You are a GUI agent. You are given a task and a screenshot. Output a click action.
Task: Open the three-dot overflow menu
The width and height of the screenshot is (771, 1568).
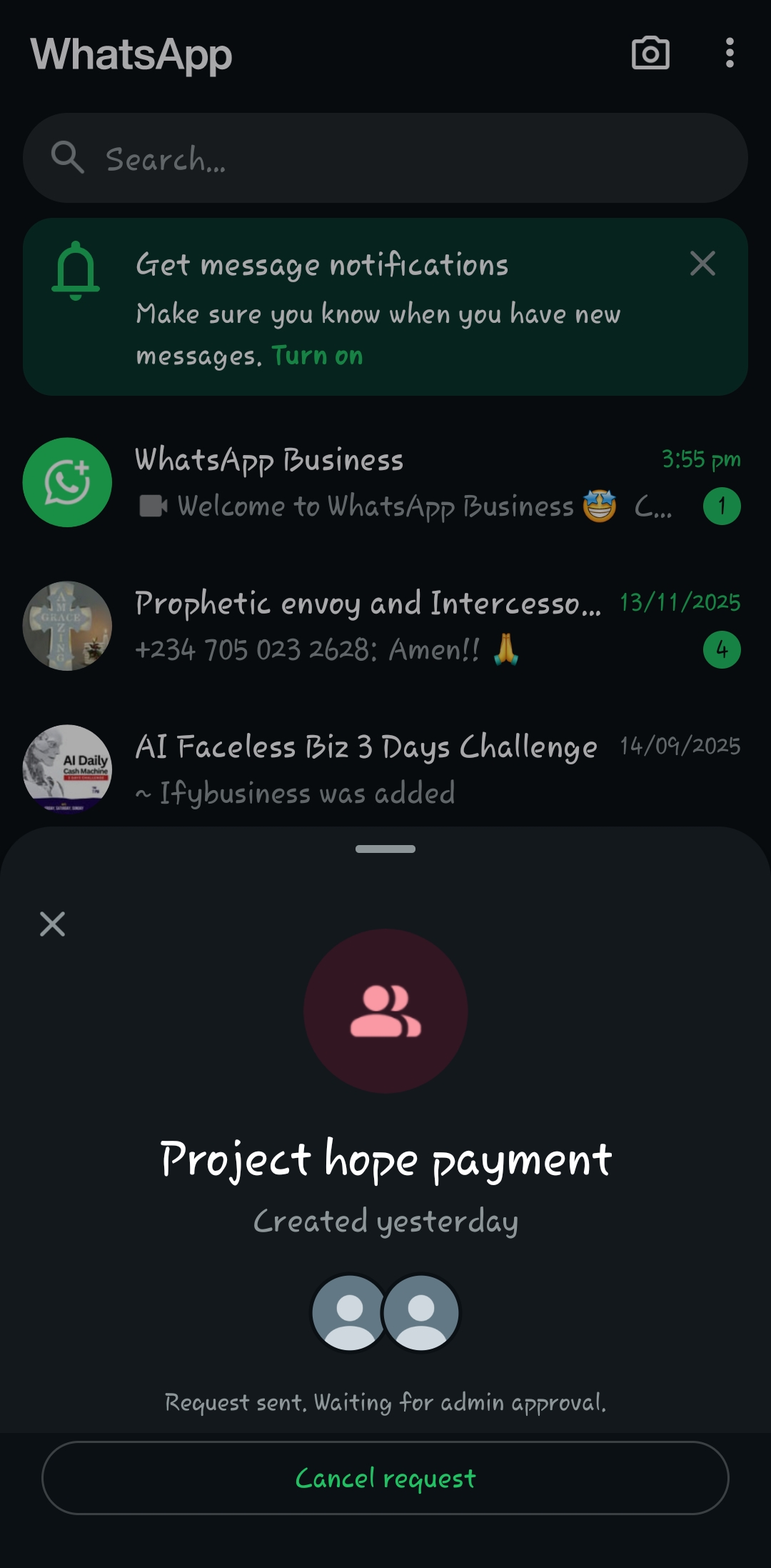tap(729, 54)
